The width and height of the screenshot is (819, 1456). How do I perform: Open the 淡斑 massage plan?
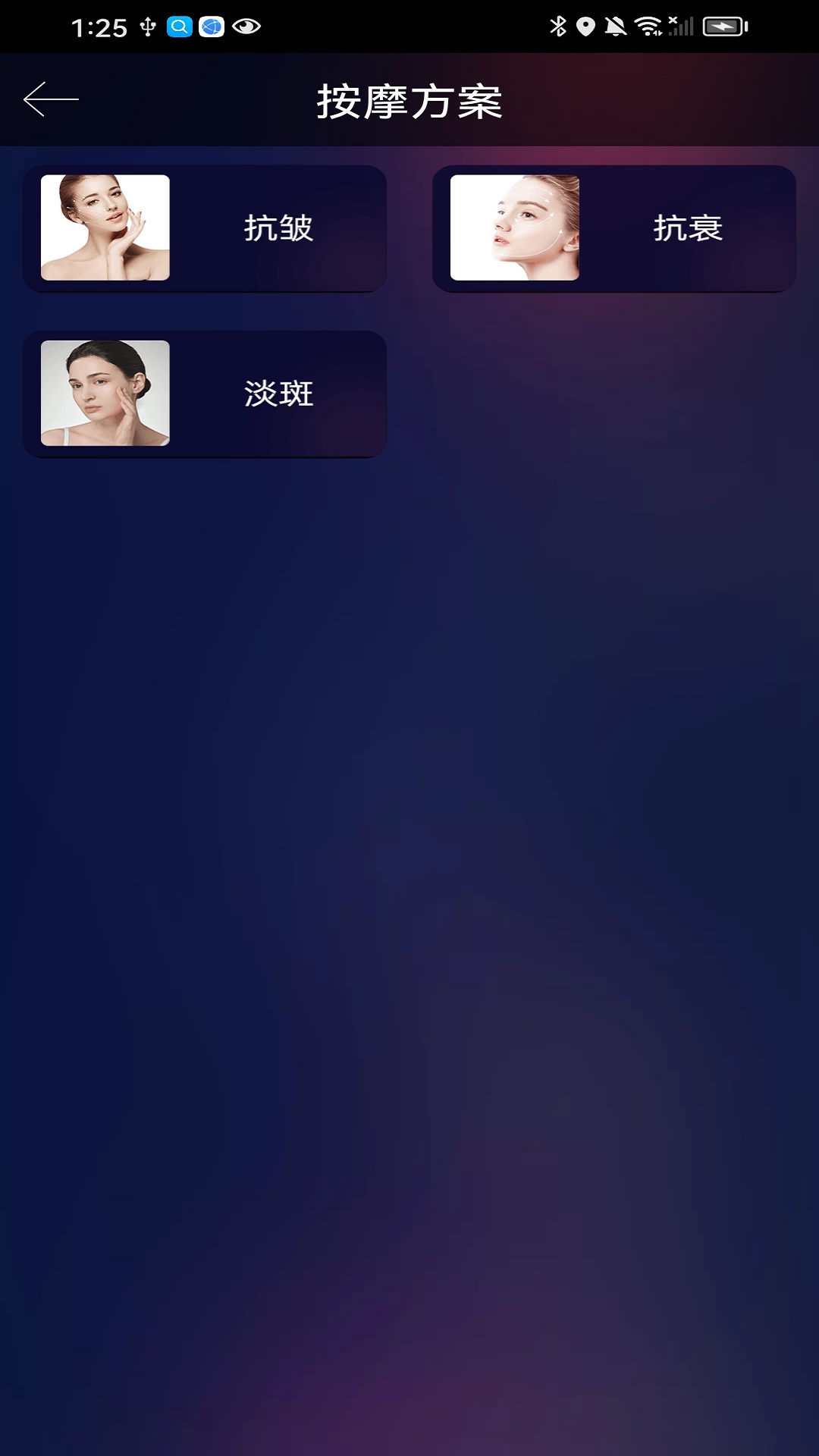click(x=205, y=394)
